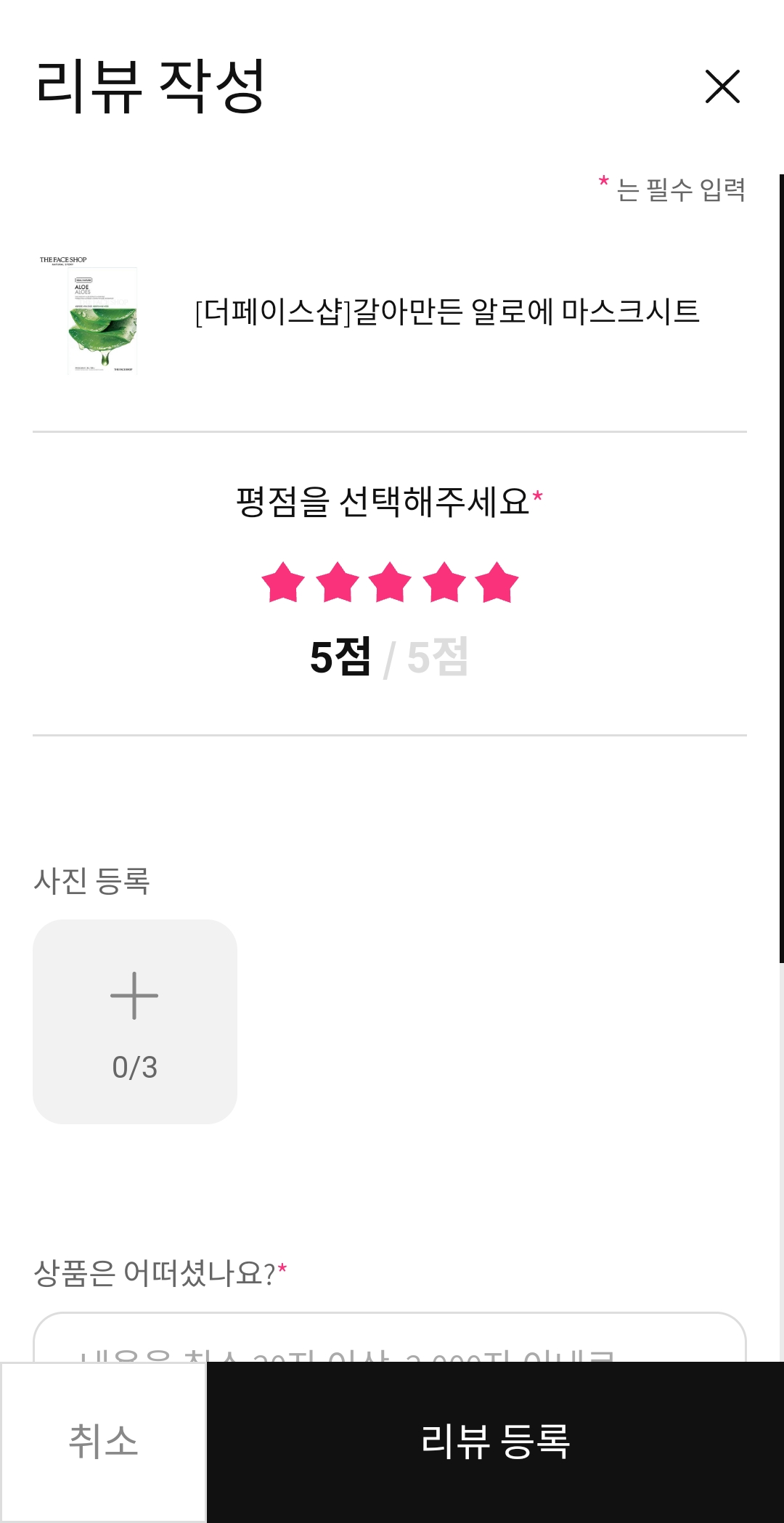Set rating to two stars
The height and width of the screenshot is (1523, 784).
[x=338, y=582]
